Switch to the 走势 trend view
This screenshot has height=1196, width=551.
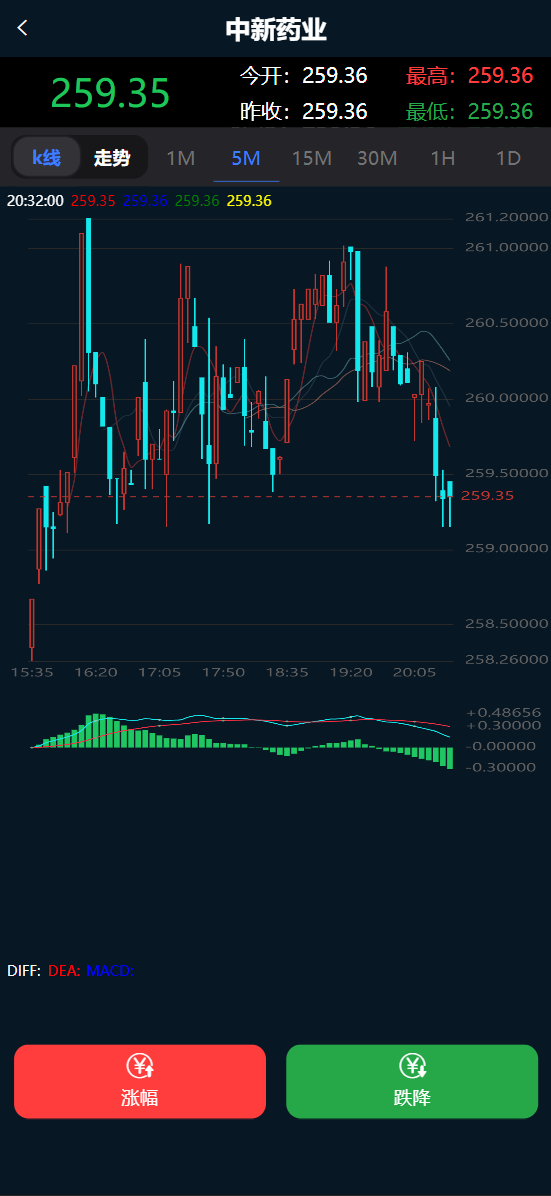tap(112, 158)
